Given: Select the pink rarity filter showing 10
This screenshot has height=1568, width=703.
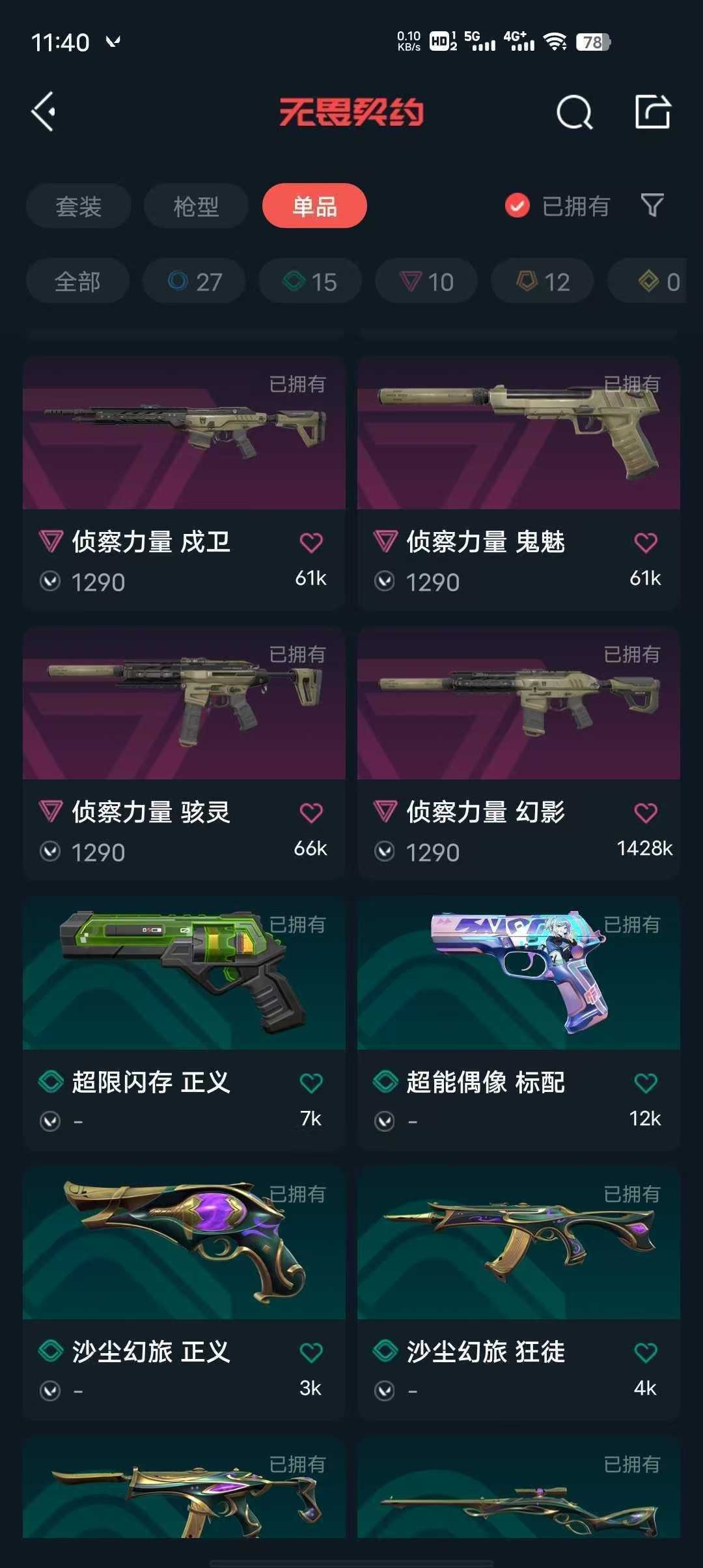Looking at the screenshot, I should [426, 281].
